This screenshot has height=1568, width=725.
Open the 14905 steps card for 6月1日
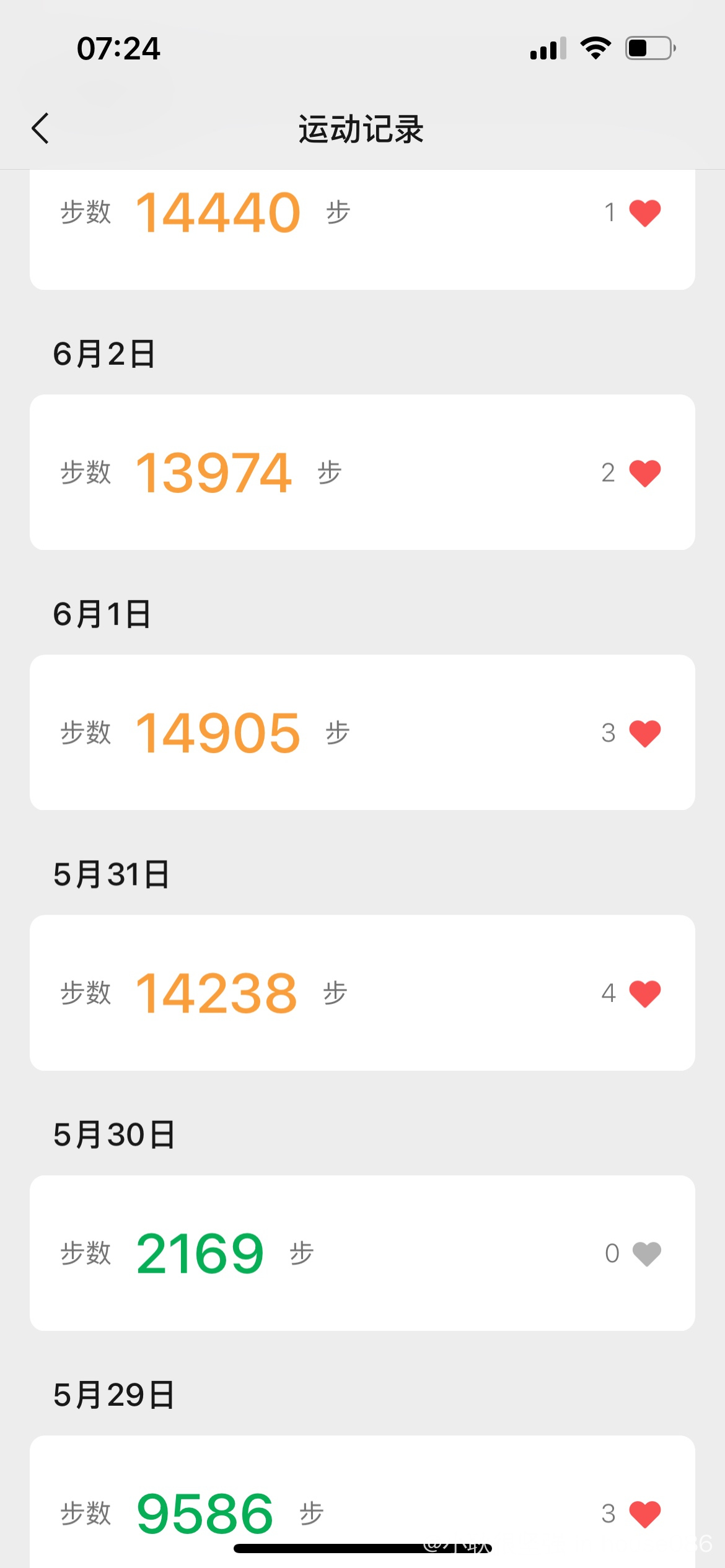point(362,733)
